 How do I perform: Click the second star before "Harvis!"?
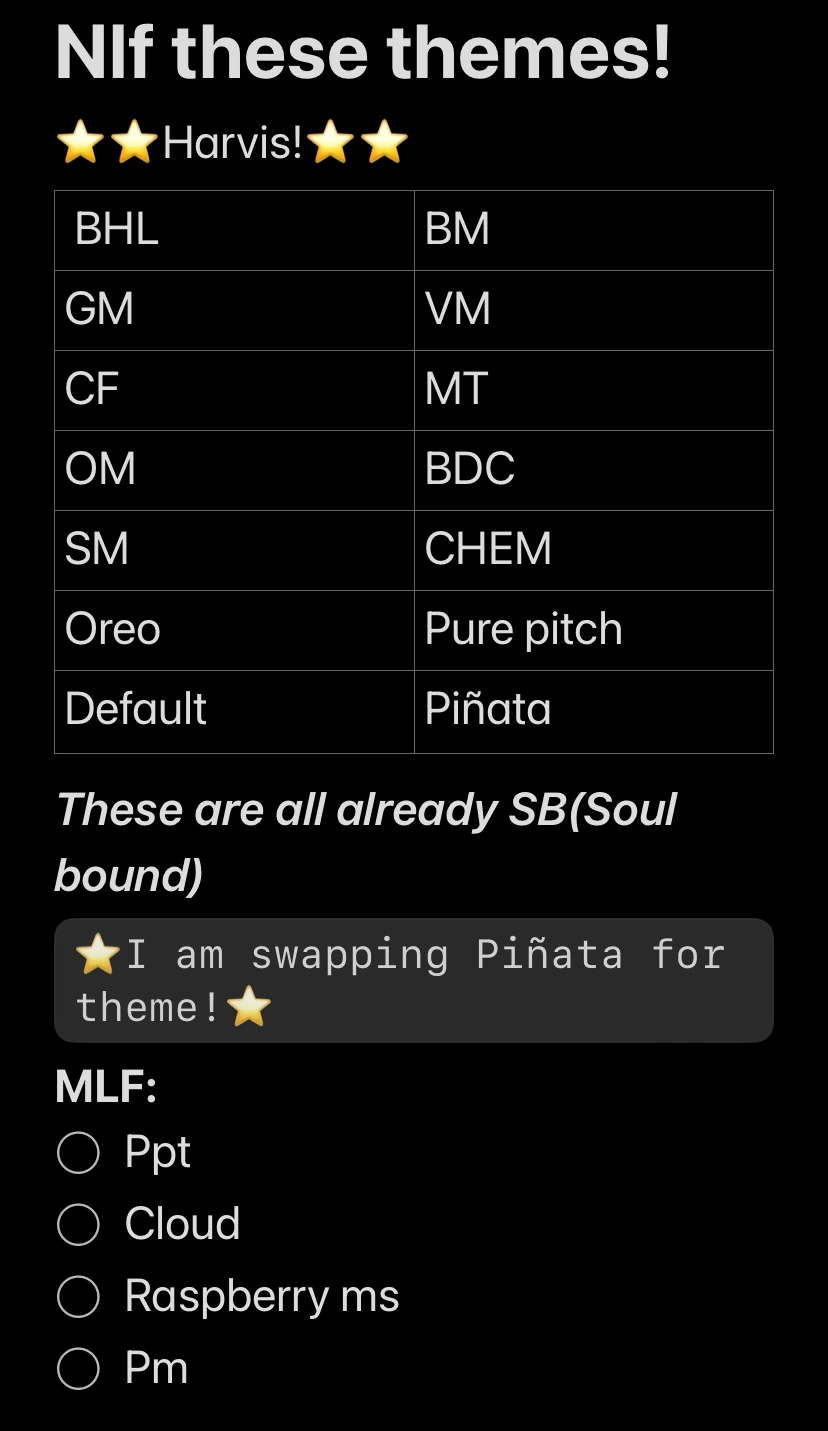coord(136,142)
